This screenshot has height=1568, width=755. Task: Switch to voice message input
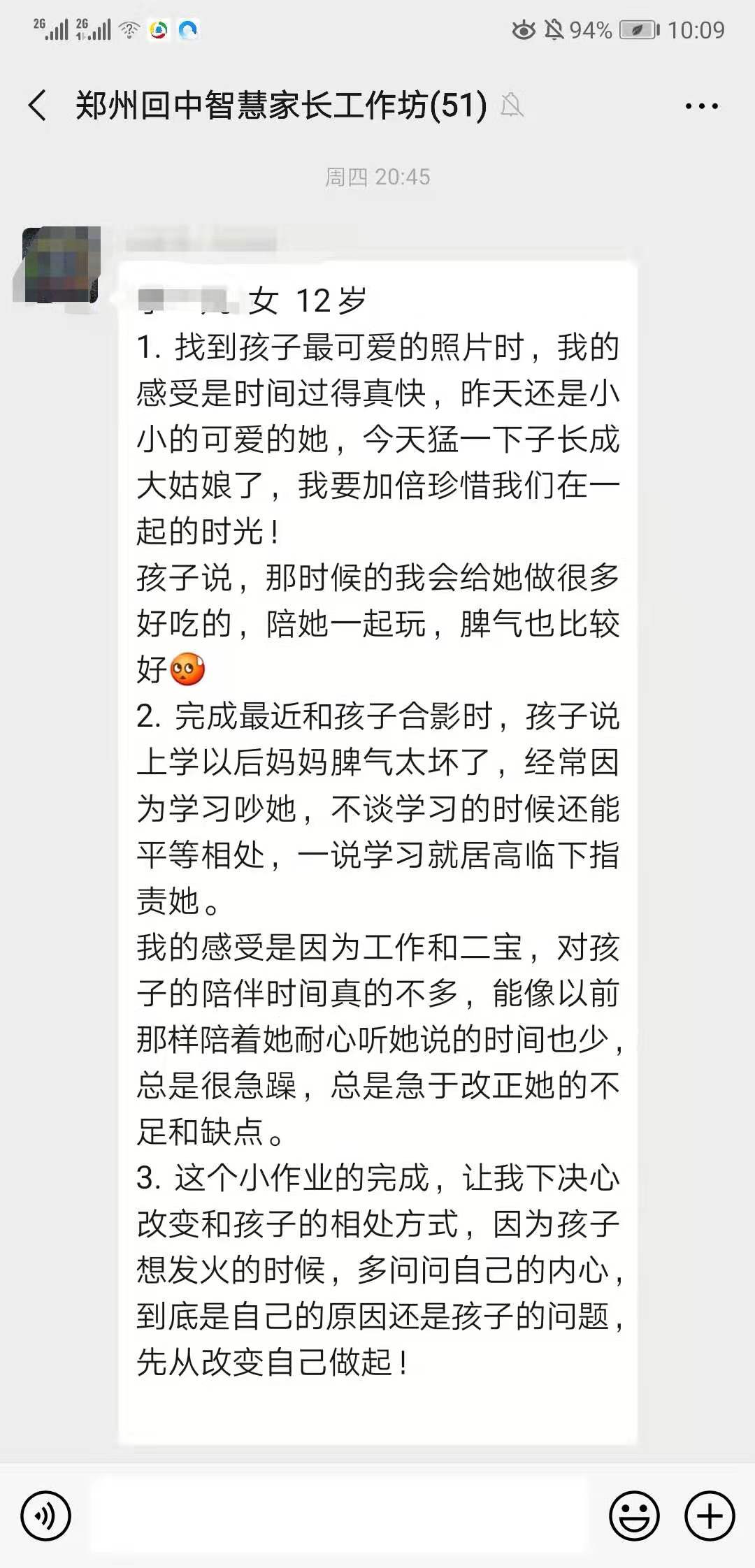(x=46, y=1516)
